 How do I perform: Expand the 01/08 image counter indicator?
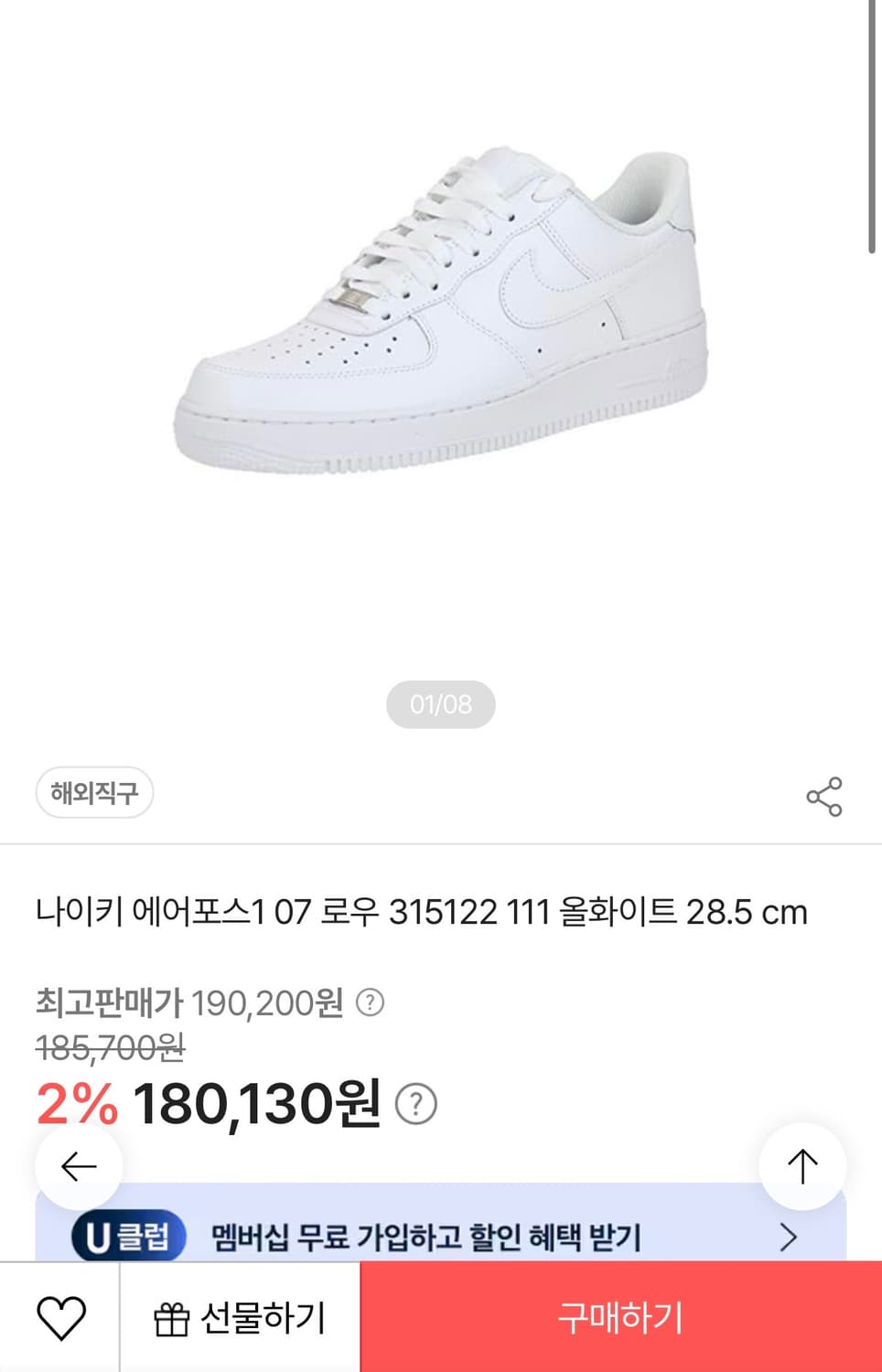(x=440, y=704)
